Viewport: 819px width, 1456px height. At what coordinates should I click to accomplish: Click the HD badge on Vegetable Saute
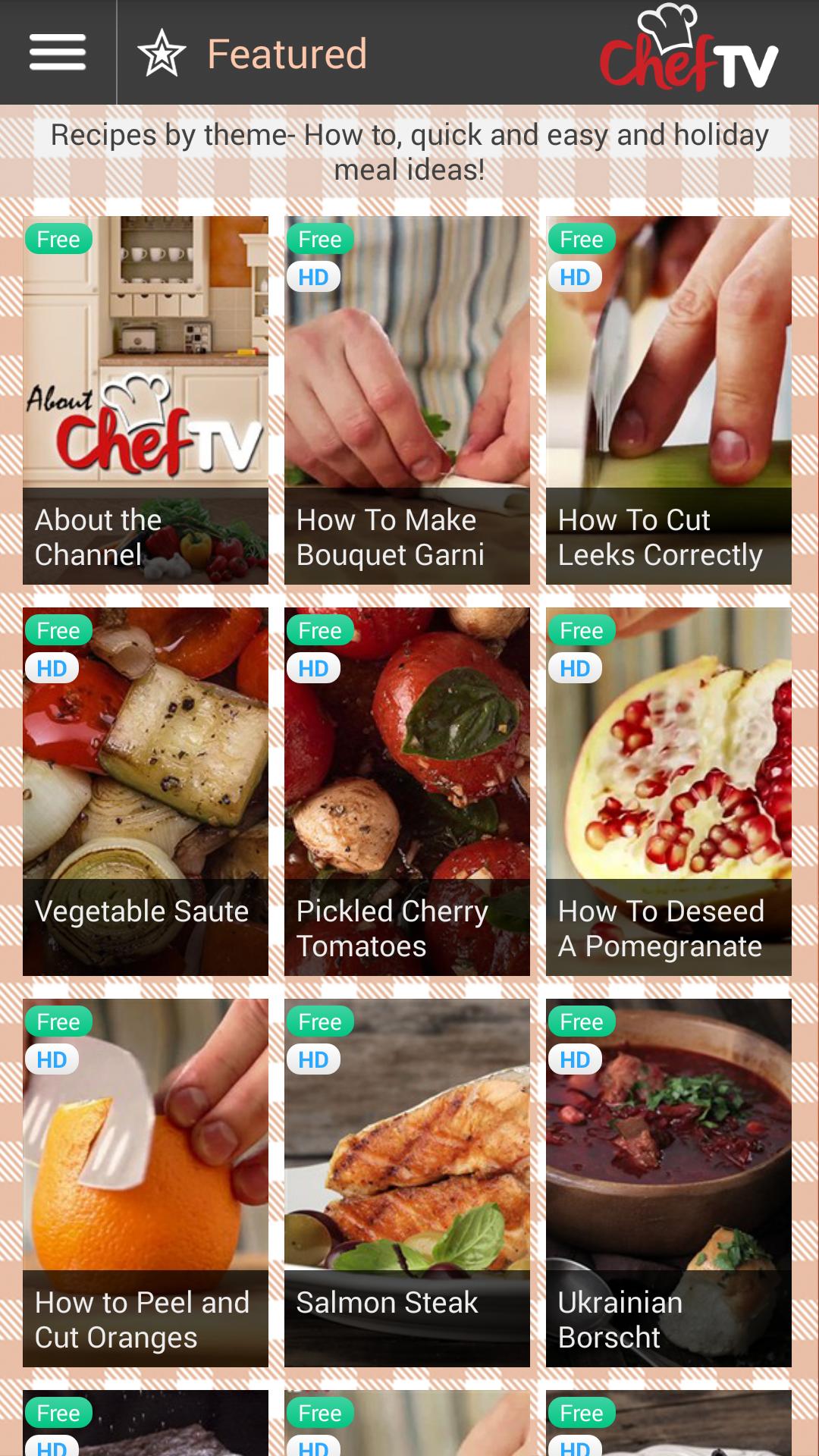click(52, 668)
